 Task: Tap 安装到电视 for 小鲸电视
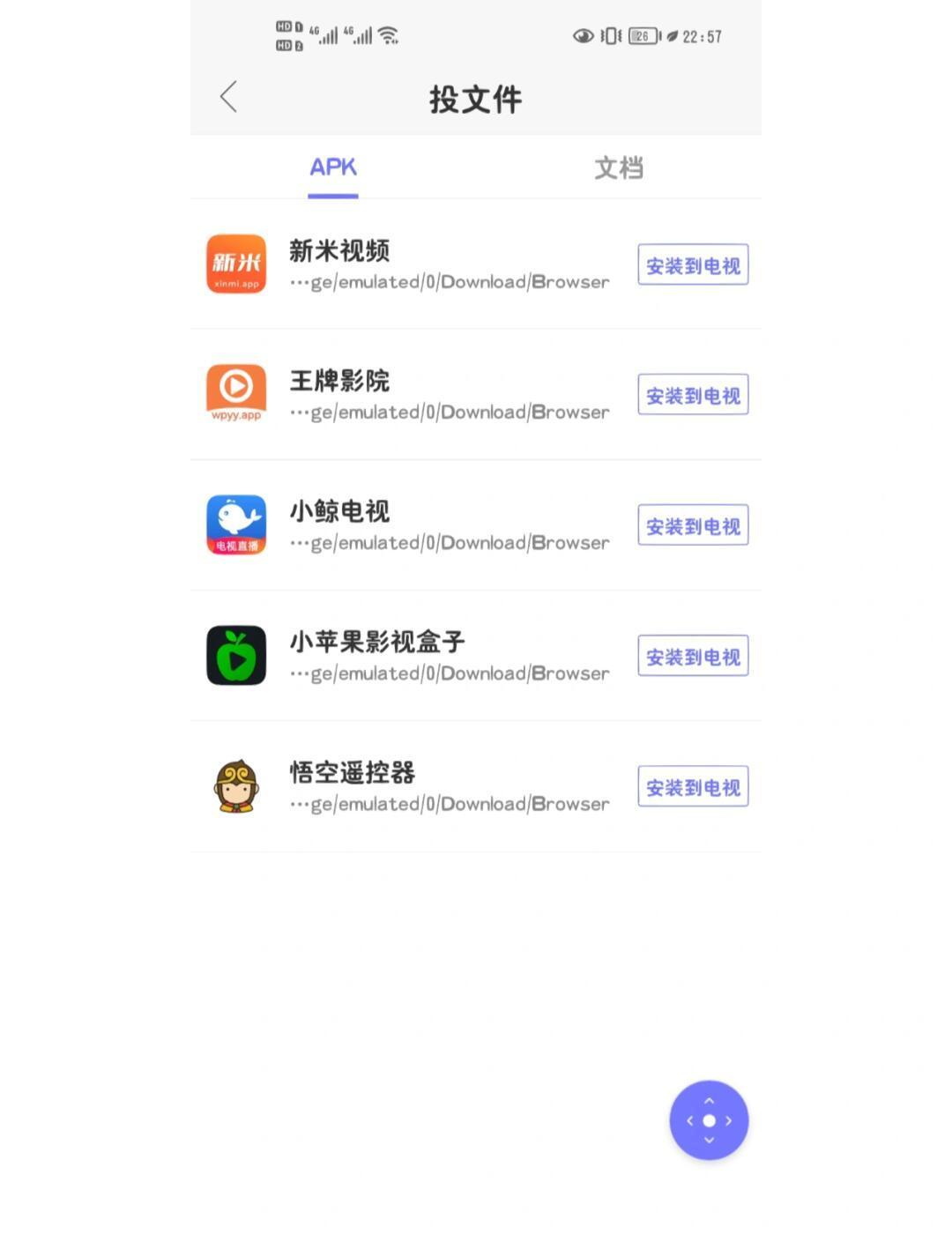point(693,525)
